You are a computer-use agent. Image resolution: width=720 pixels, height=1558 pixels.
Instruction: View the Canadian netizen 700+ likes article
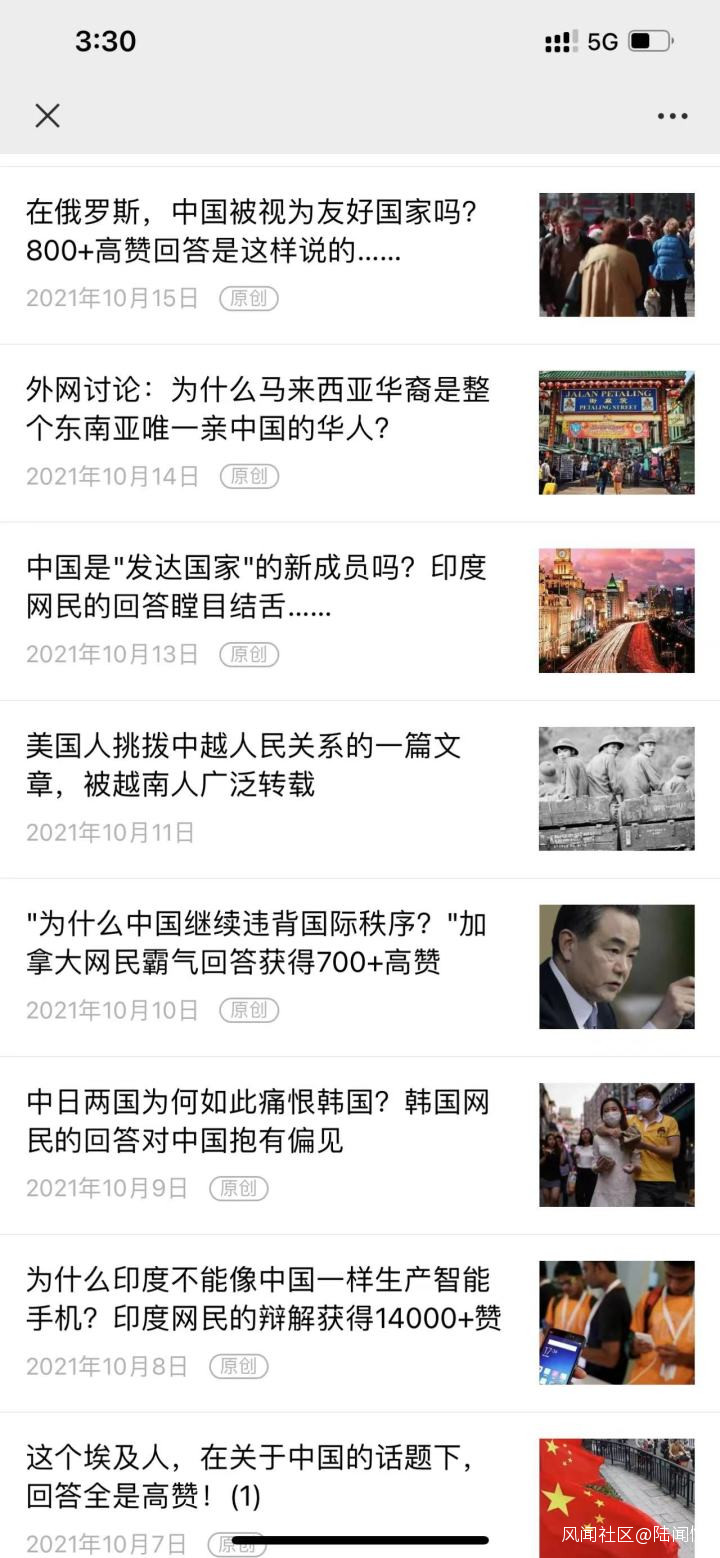tap(256, 943)
